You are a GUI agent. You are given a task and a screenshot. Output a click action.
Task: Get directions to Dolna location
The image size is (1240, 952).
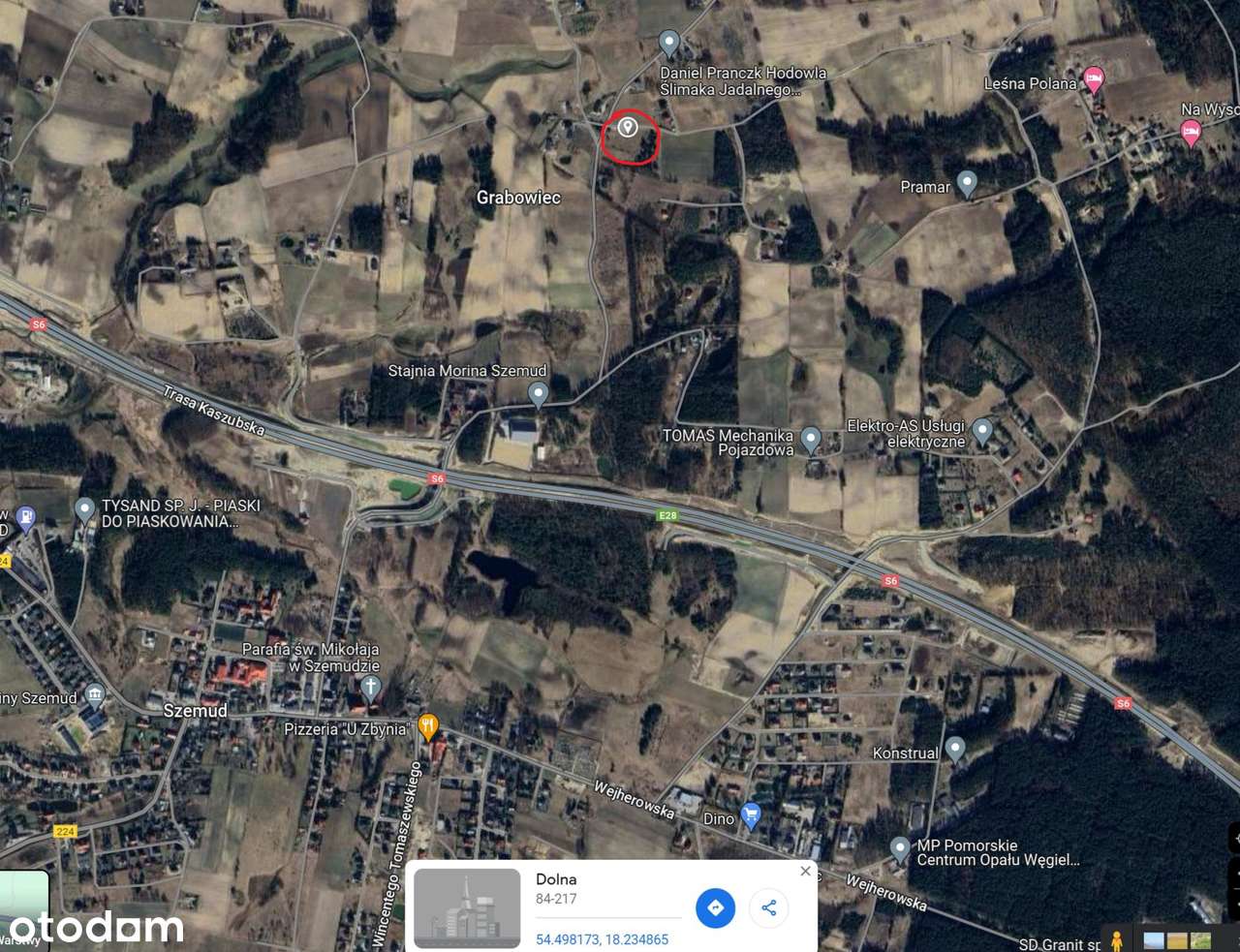715,907
